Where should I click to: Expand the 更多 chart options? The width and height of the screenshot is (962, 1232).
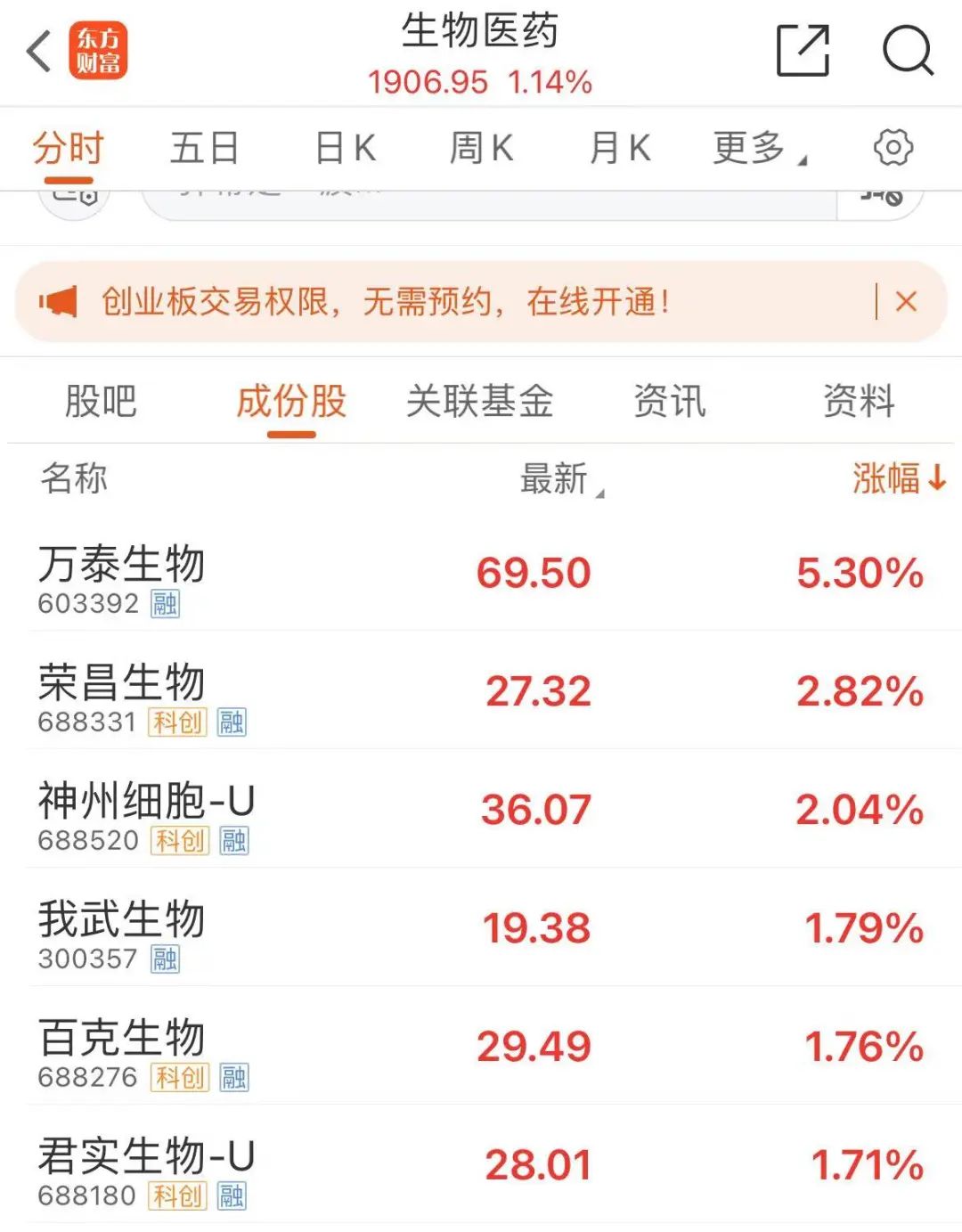coord(758,148)
